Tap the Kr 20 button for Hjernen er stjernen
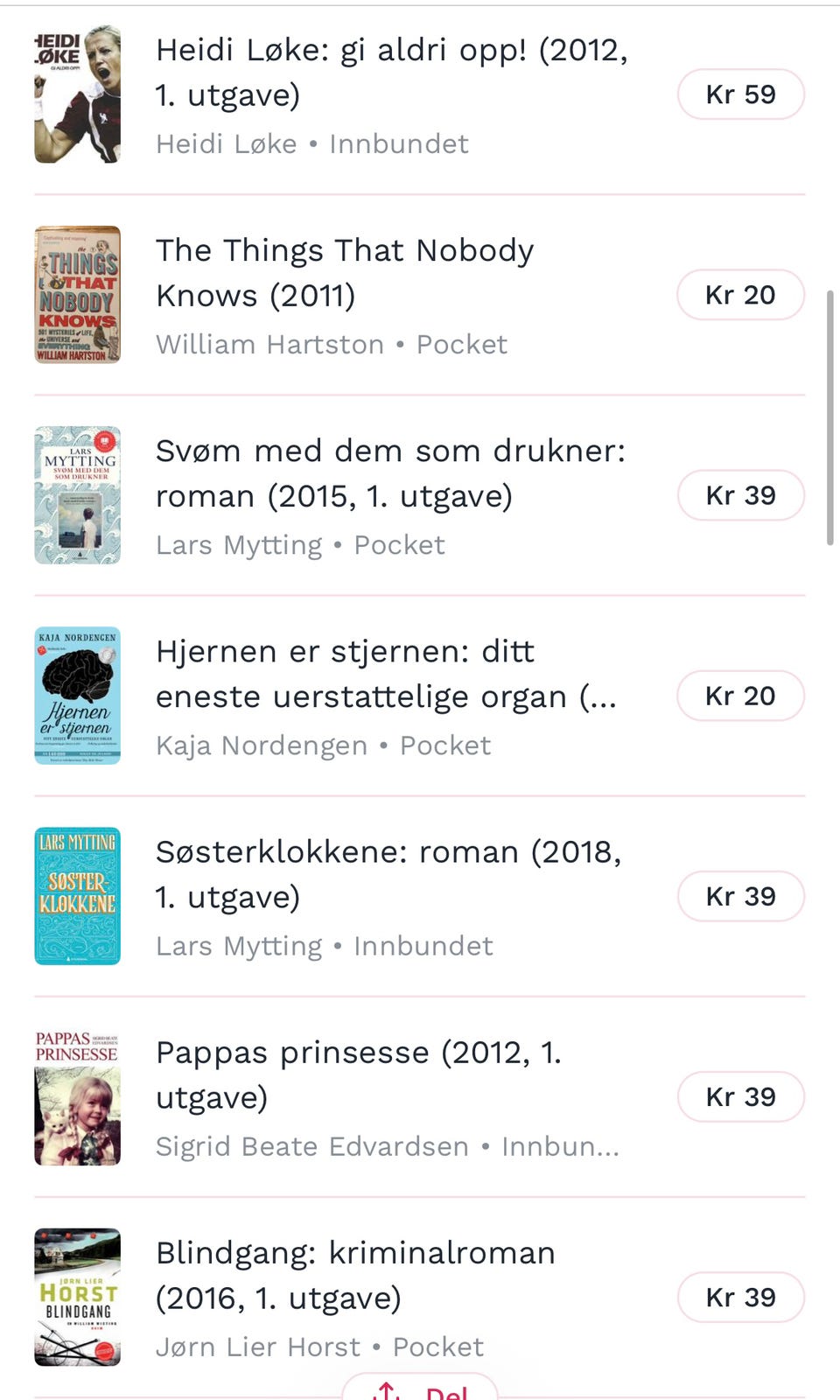This screenshot has height=1400, width=840. click(x=740, y=696)
